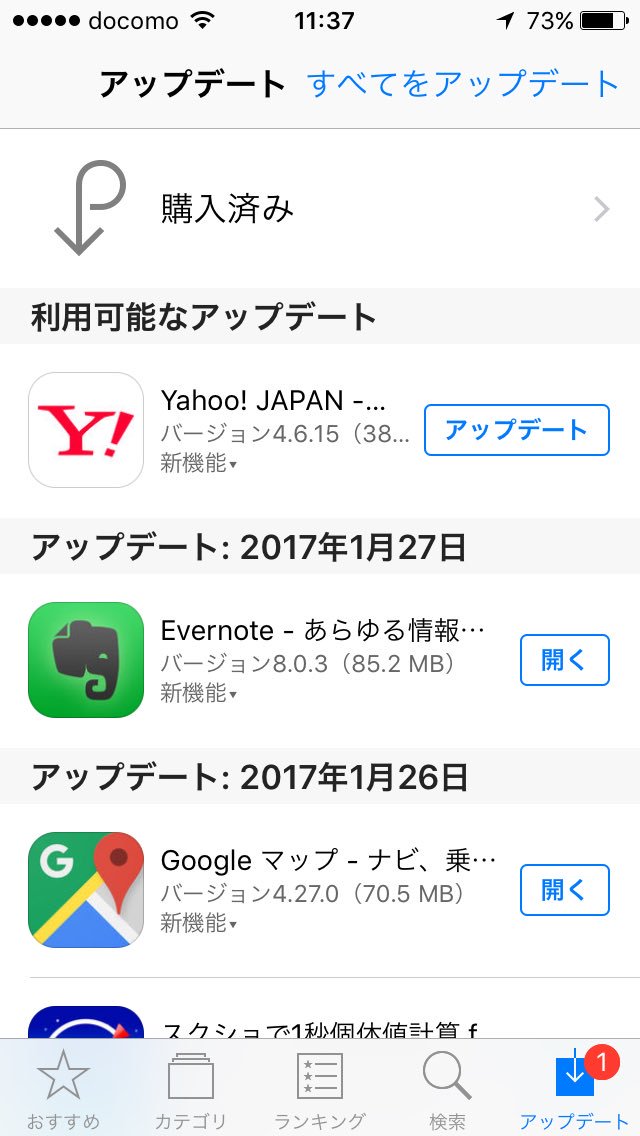The image size is (640, 1136).
Task: View the Google マップ app icon details
Action: pos(86,890)
